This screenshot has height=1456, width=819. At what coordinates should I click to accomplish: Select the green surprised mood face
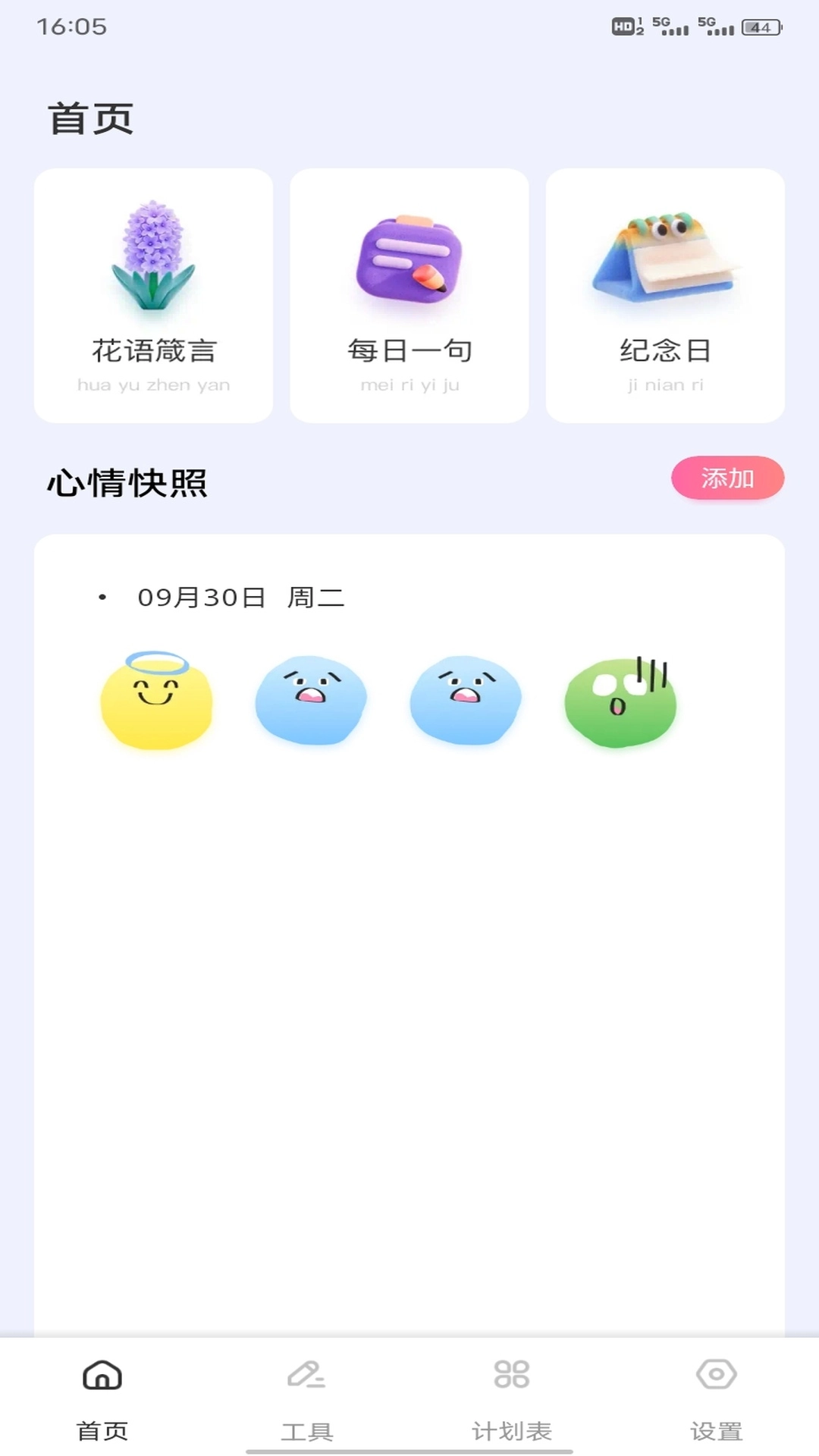[620, 701]
